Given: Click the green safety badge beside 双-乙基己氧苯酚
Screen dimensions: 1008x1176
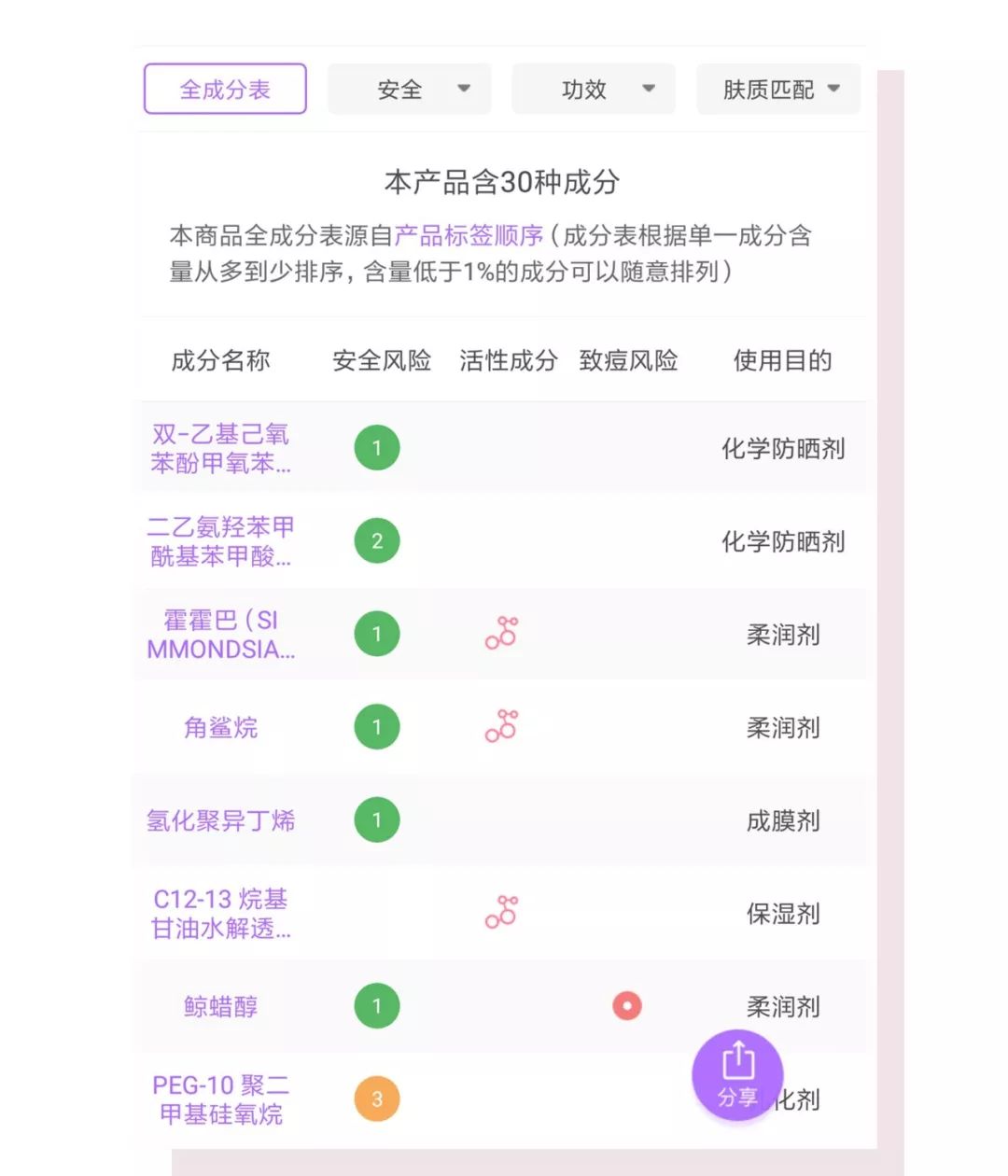Looking at the screenshot, I should click(x=377, y=447).
